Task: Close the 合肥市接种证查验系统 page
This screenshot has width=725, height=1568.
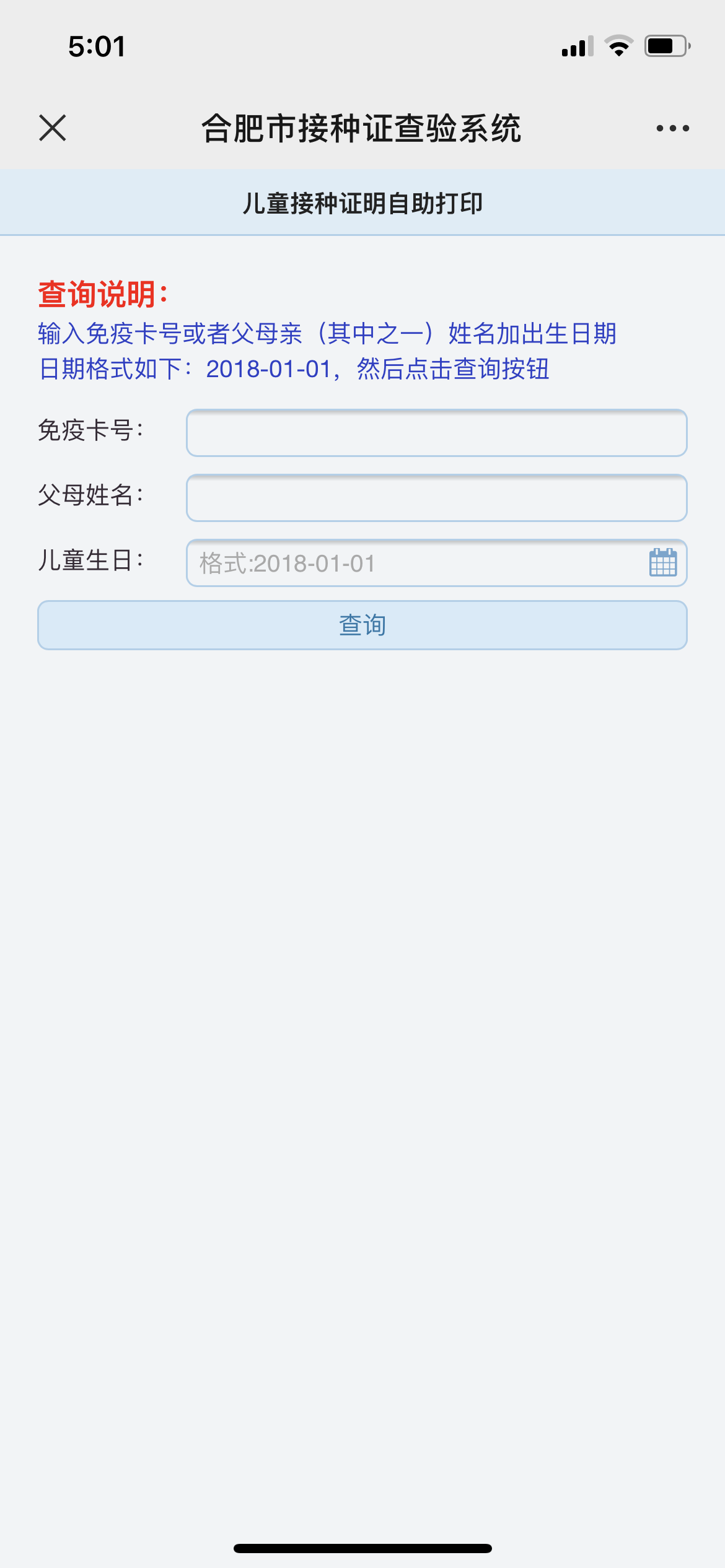Action: pyautogui.click(x=53, y=128)
